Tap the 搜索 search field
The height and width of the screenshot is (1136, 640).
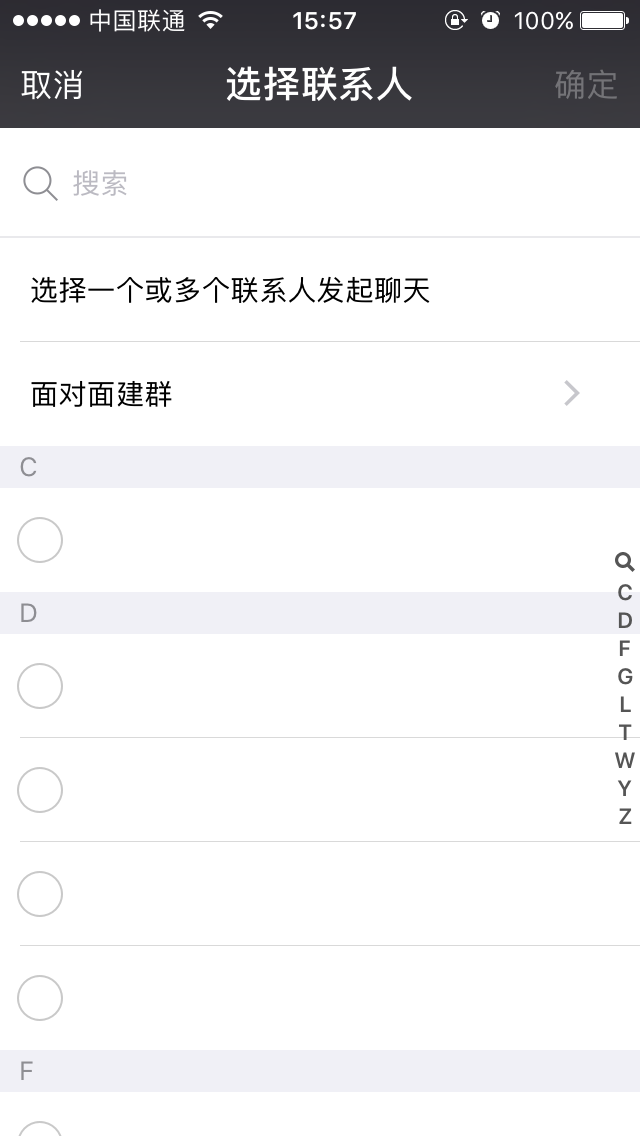coord(320,183)
